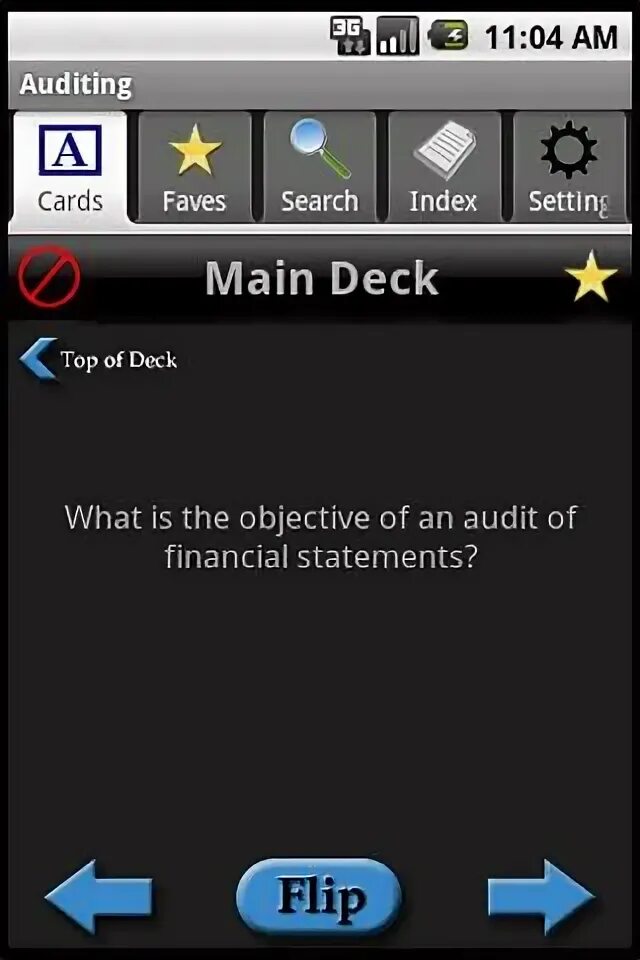Open the Faves tab
Viewport: 640px width, 960px height.
click(194, 168)
